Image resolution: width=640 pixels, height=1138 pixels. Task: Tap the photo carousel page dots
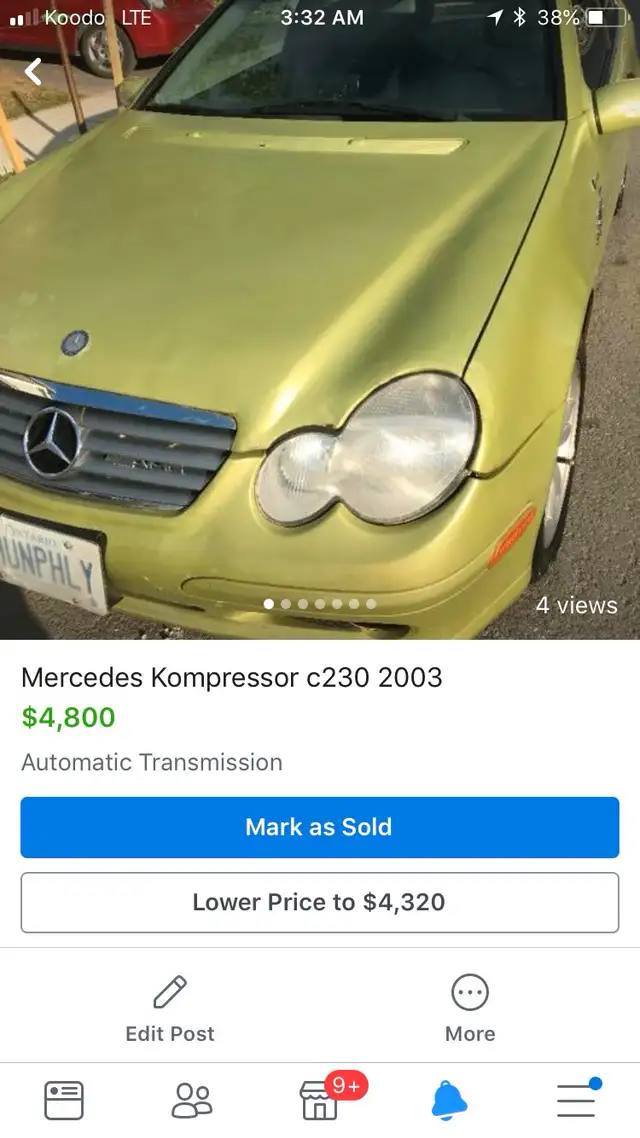(320, 604)
